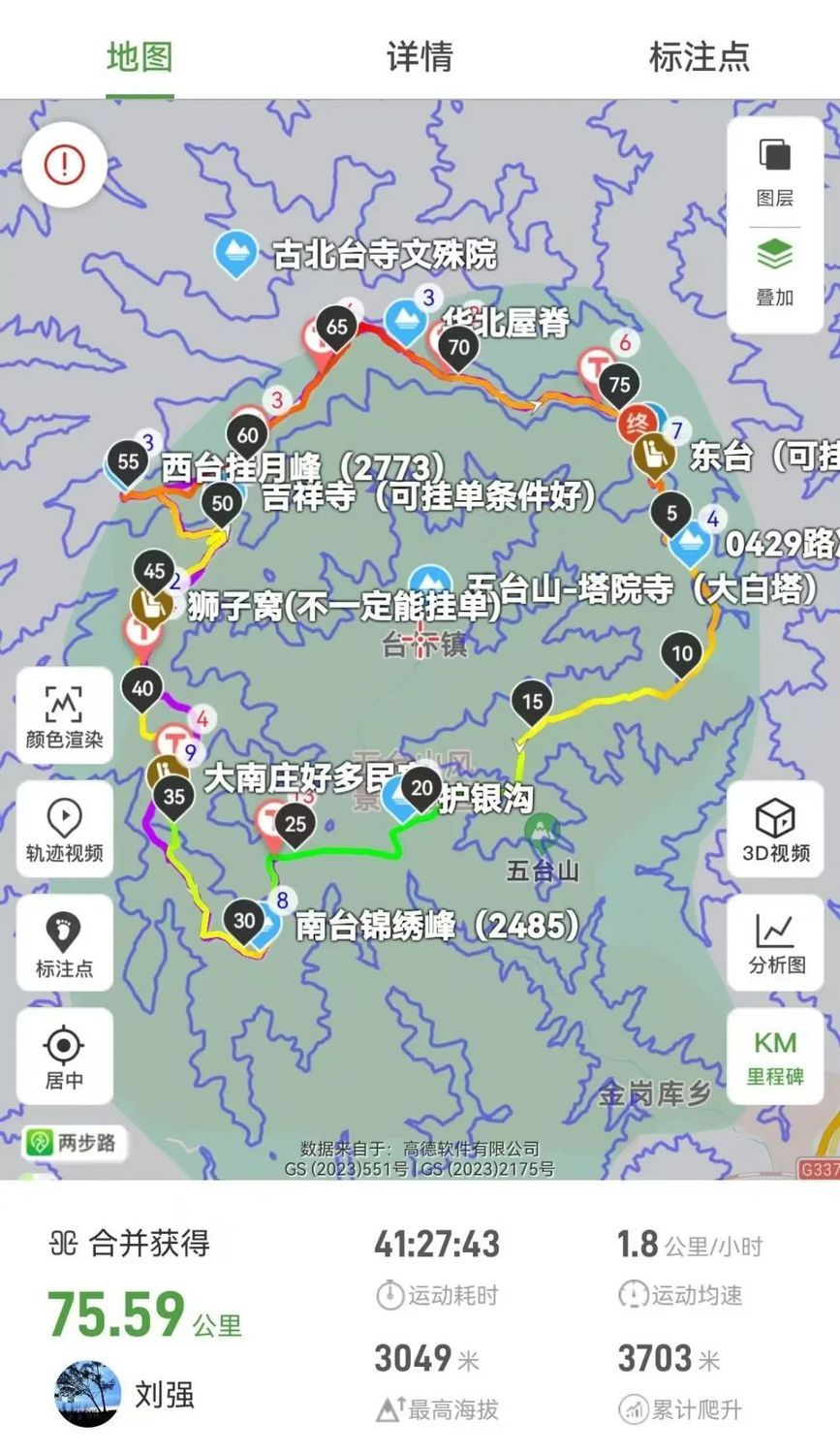This screenshot has width=840, height=1454.
Task: Open the 叠加 overlay option
Action: [775, 273]
